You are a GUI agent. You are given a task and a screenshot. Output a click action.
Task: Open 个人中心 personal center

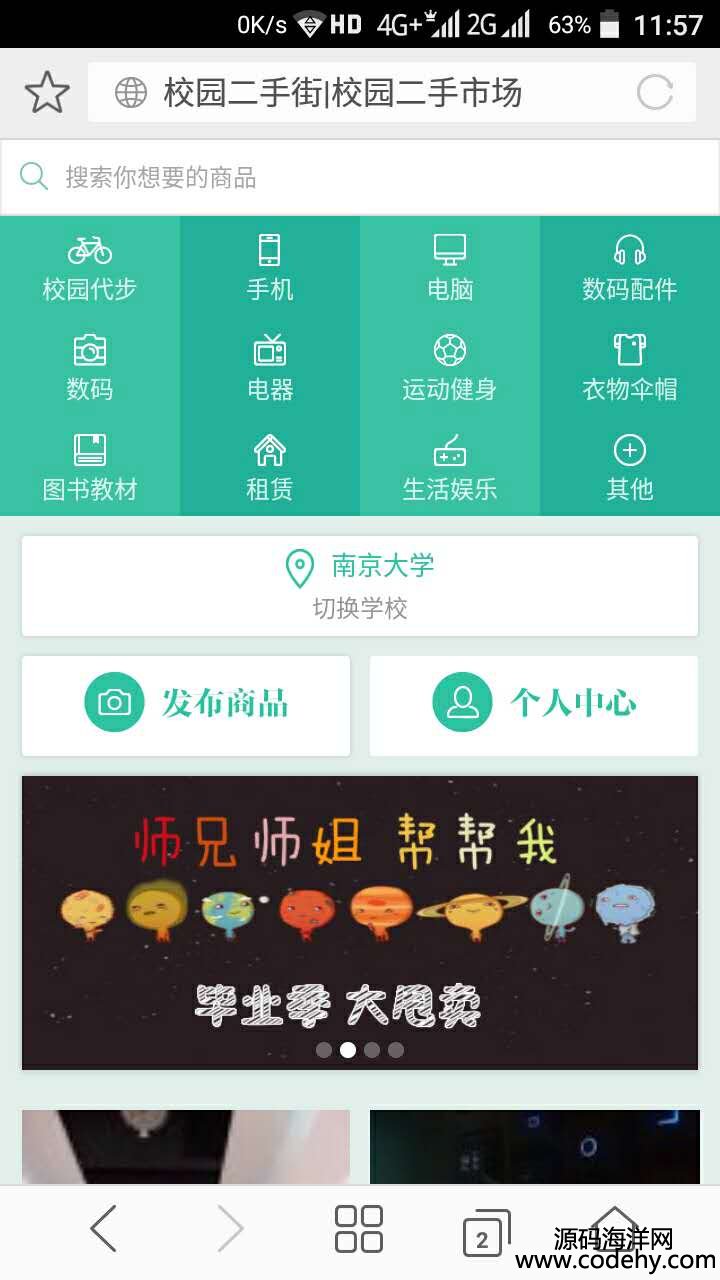(x=534, y=705)
